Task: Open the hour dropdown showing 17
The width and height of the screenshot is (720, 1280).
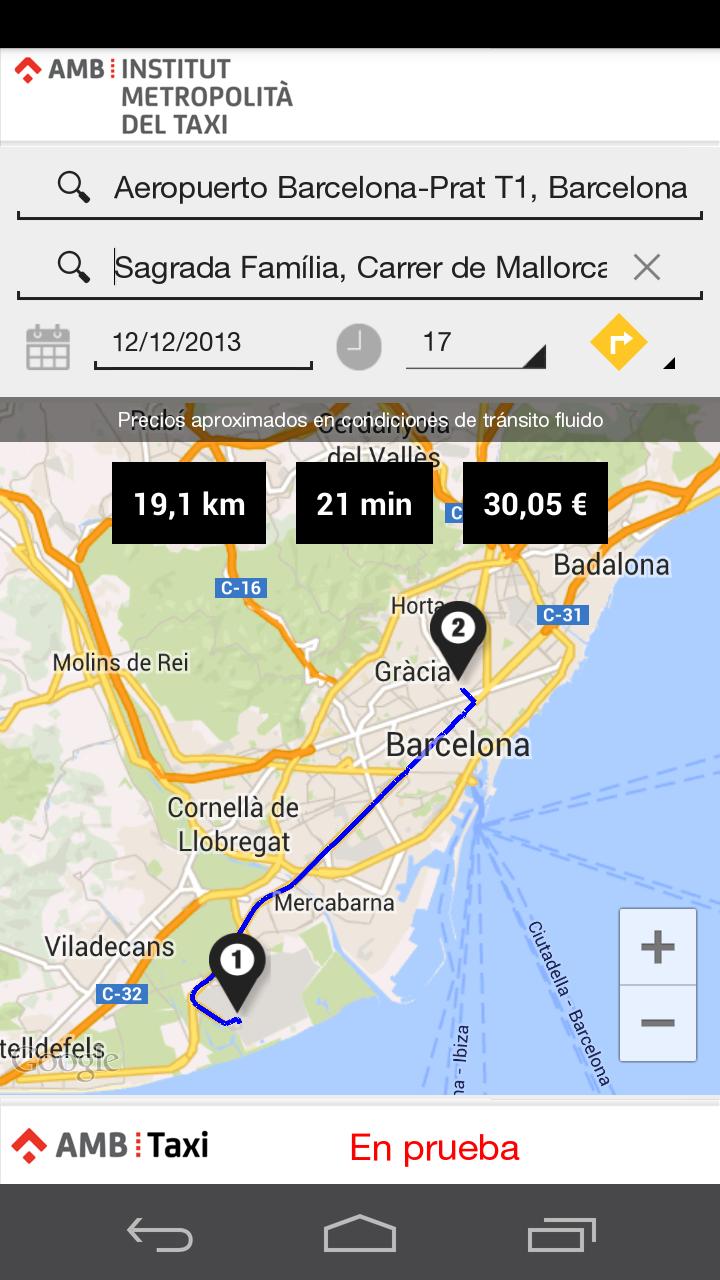Action: point(475,343)
